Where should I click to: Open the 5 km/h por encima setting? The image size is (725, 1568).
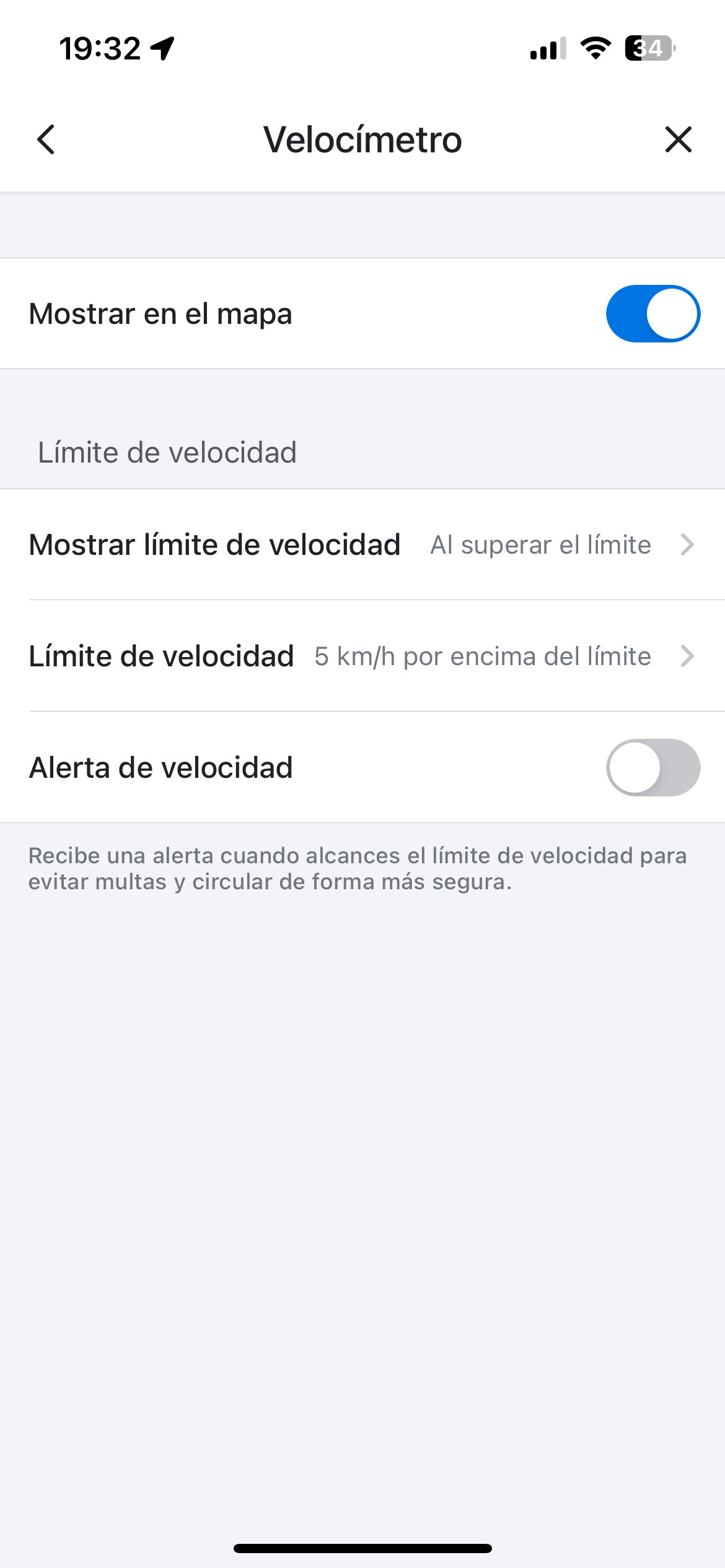pos(362,656)
